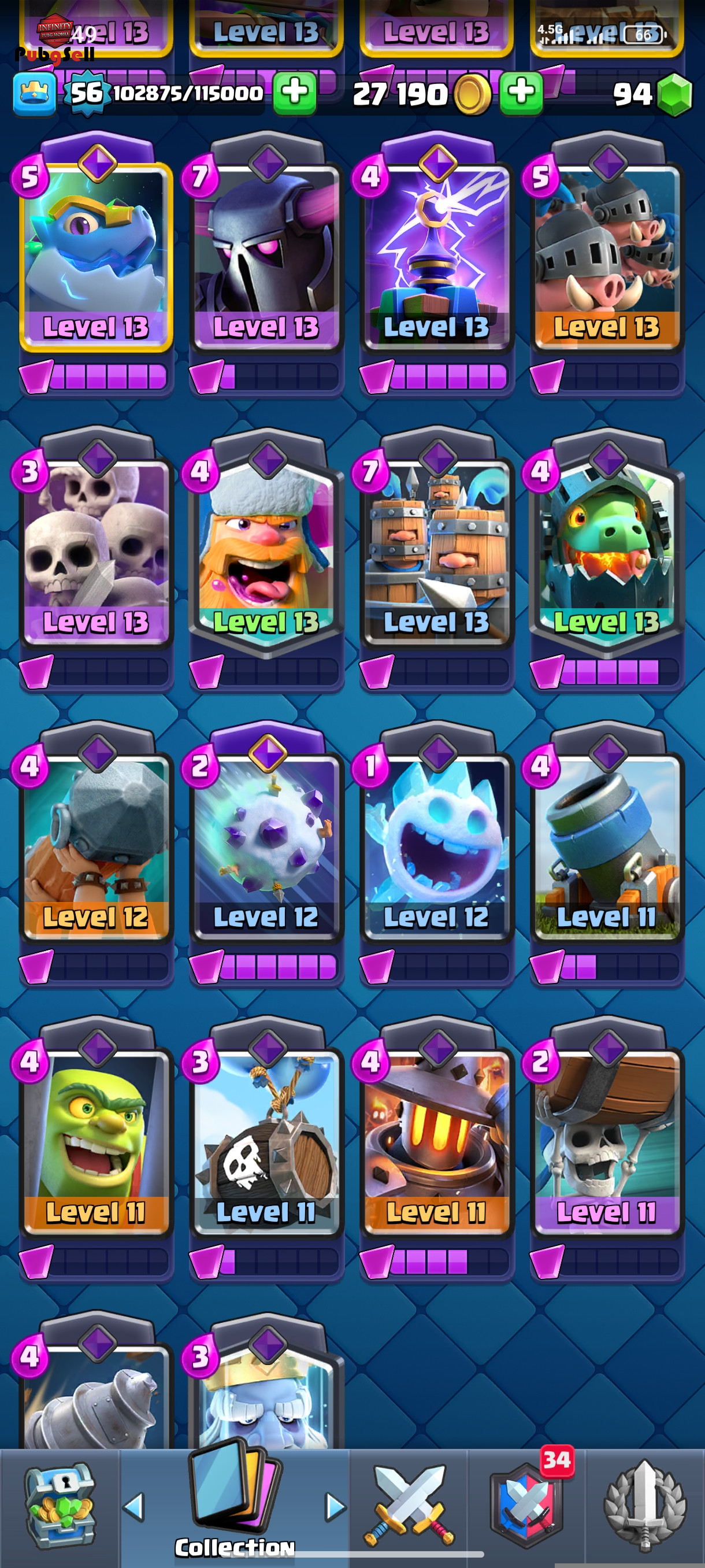This screenshot has width=705, height=1568.
Task: Tap the plus button next to gold coins
Action: (521, 94)
